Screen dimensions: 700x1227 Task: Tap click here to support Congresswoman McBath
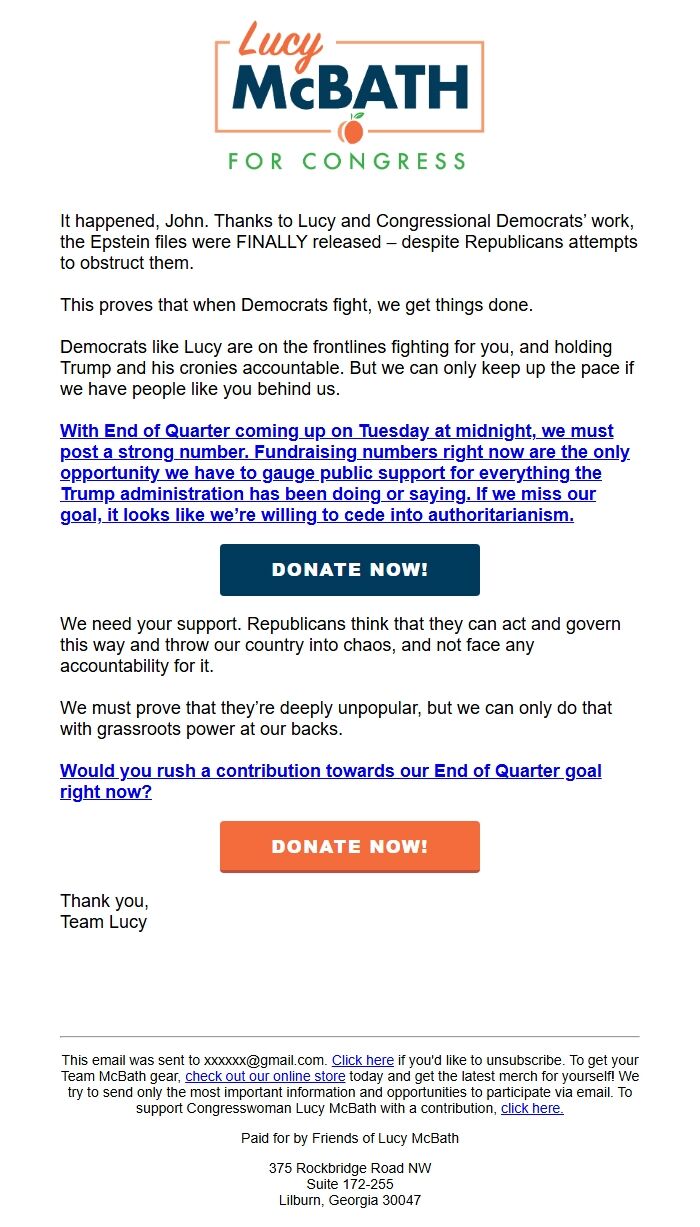point(532,1108)
